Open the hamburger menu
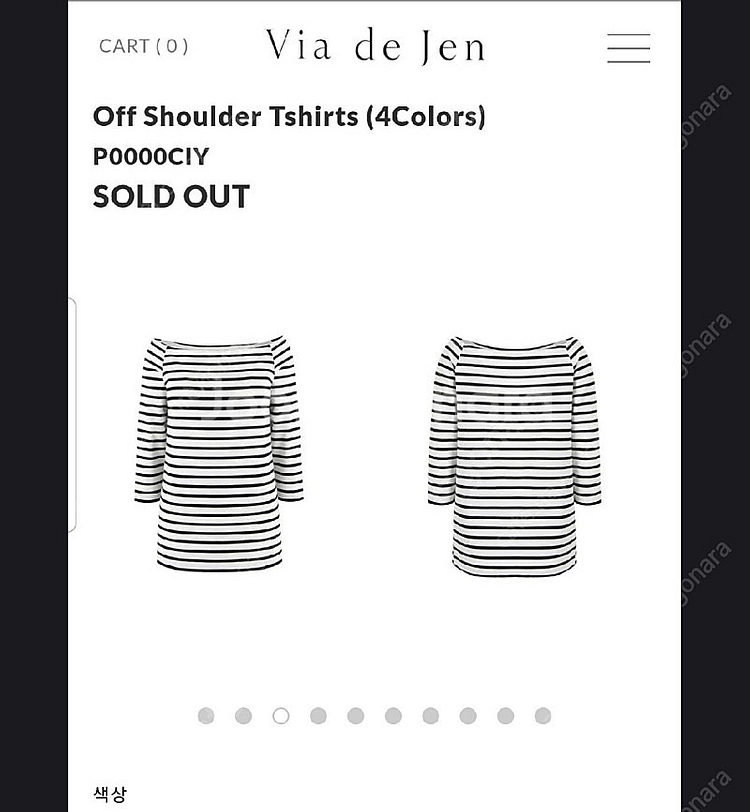The width and height of the screenshot is (750, 812). coord(628,48)
